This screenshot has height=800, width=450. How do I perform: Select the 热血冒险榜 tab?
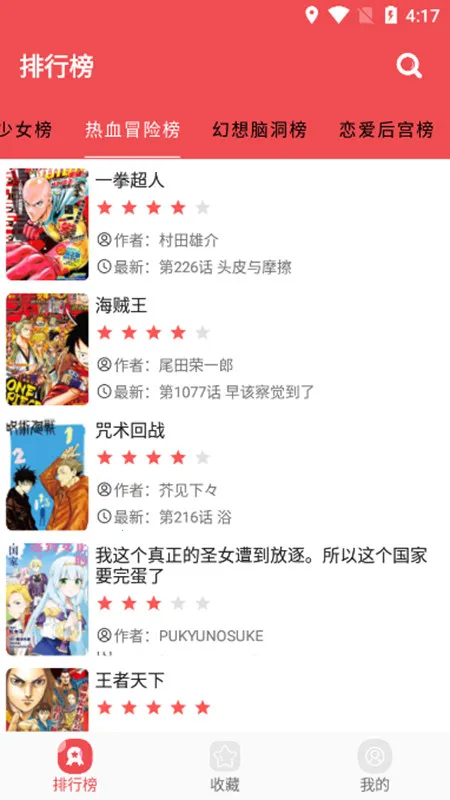point(132,130)
